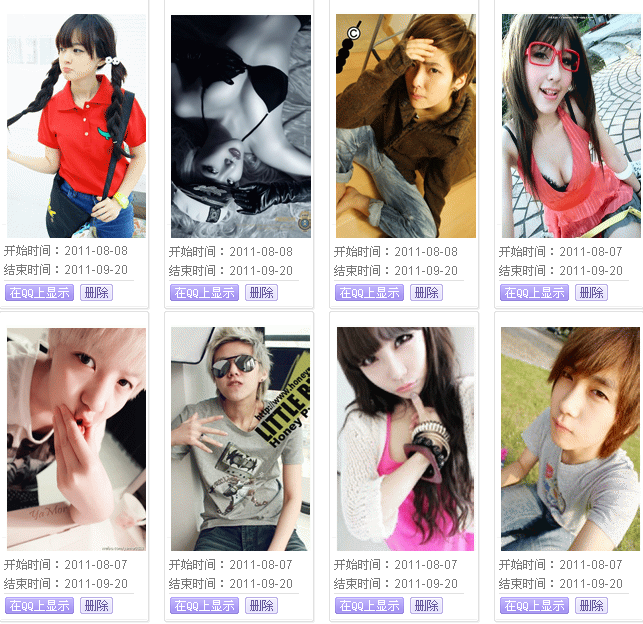Image resolution: width=643 pixels, height=624 pixels.
Task: Show the pink top and white cardigan photo on QQ
Action: click(369, 605)
